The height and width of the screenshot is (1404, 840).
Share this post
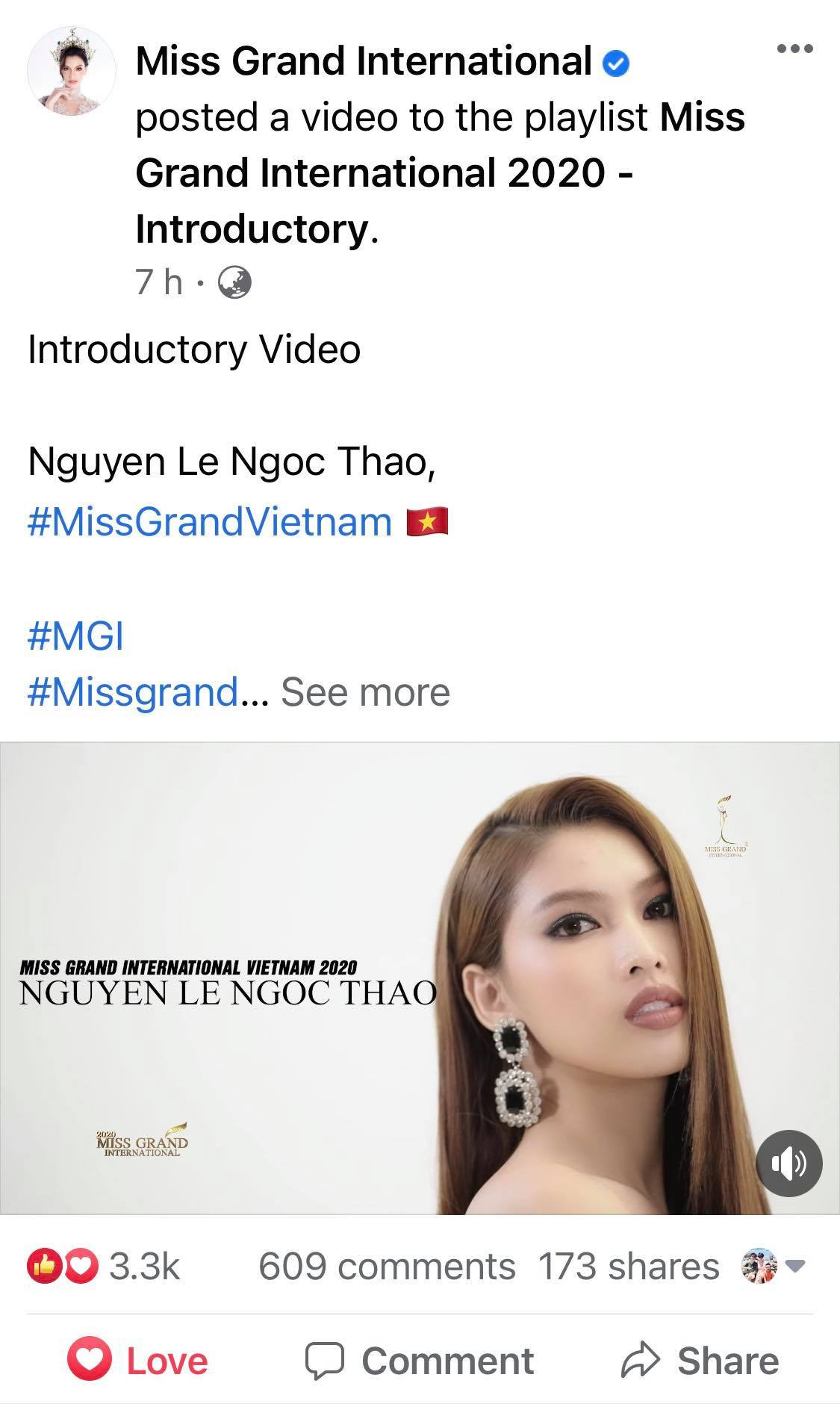point(700,1361)
